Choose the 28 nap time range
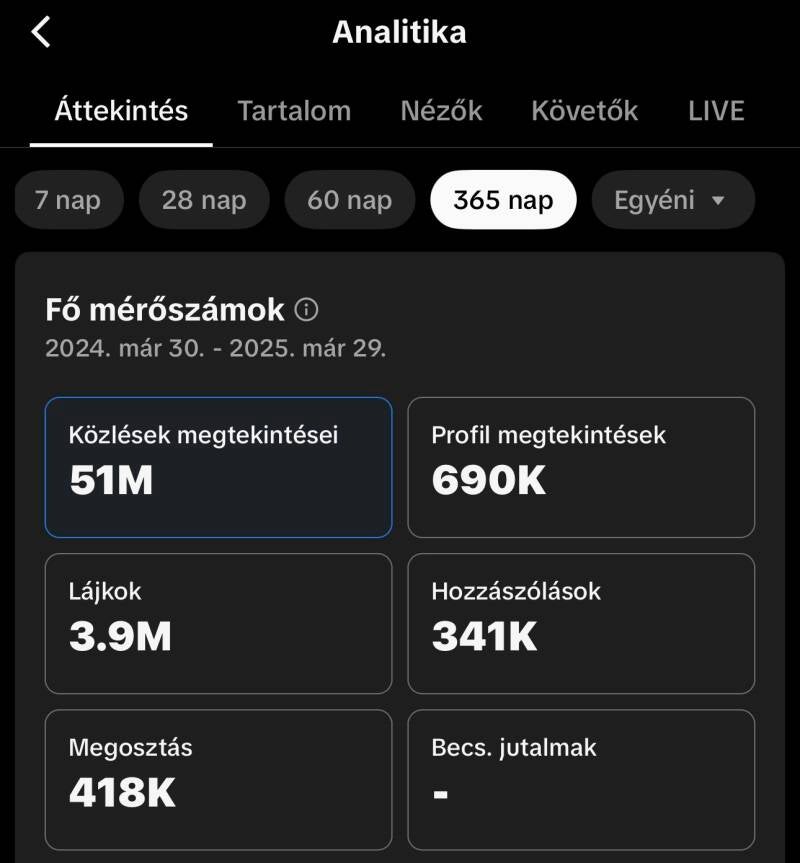800x863 pixels. coord(204,200)
